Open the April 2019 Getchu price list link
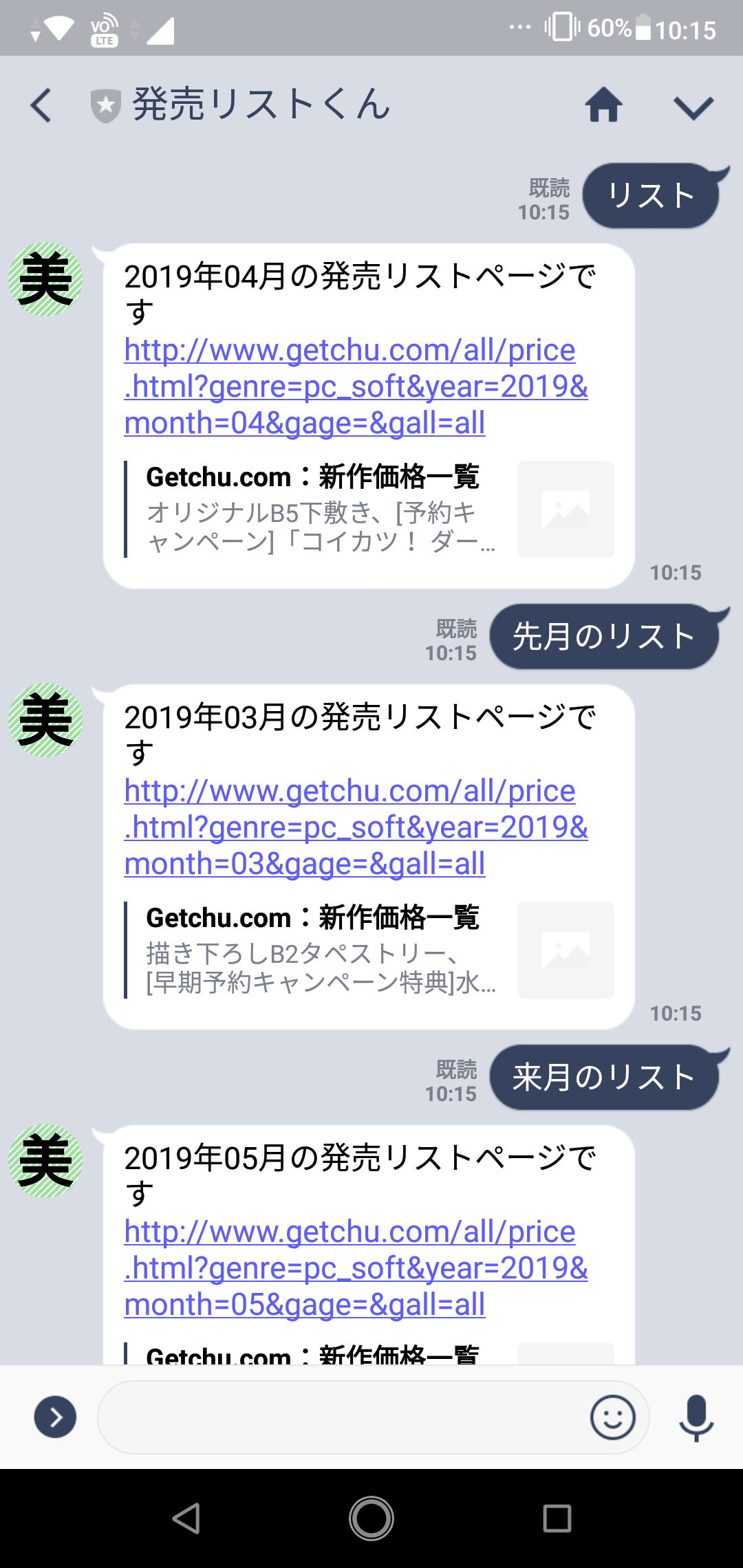The height and width of the screenshot is (1568, 743). [356, 386]
